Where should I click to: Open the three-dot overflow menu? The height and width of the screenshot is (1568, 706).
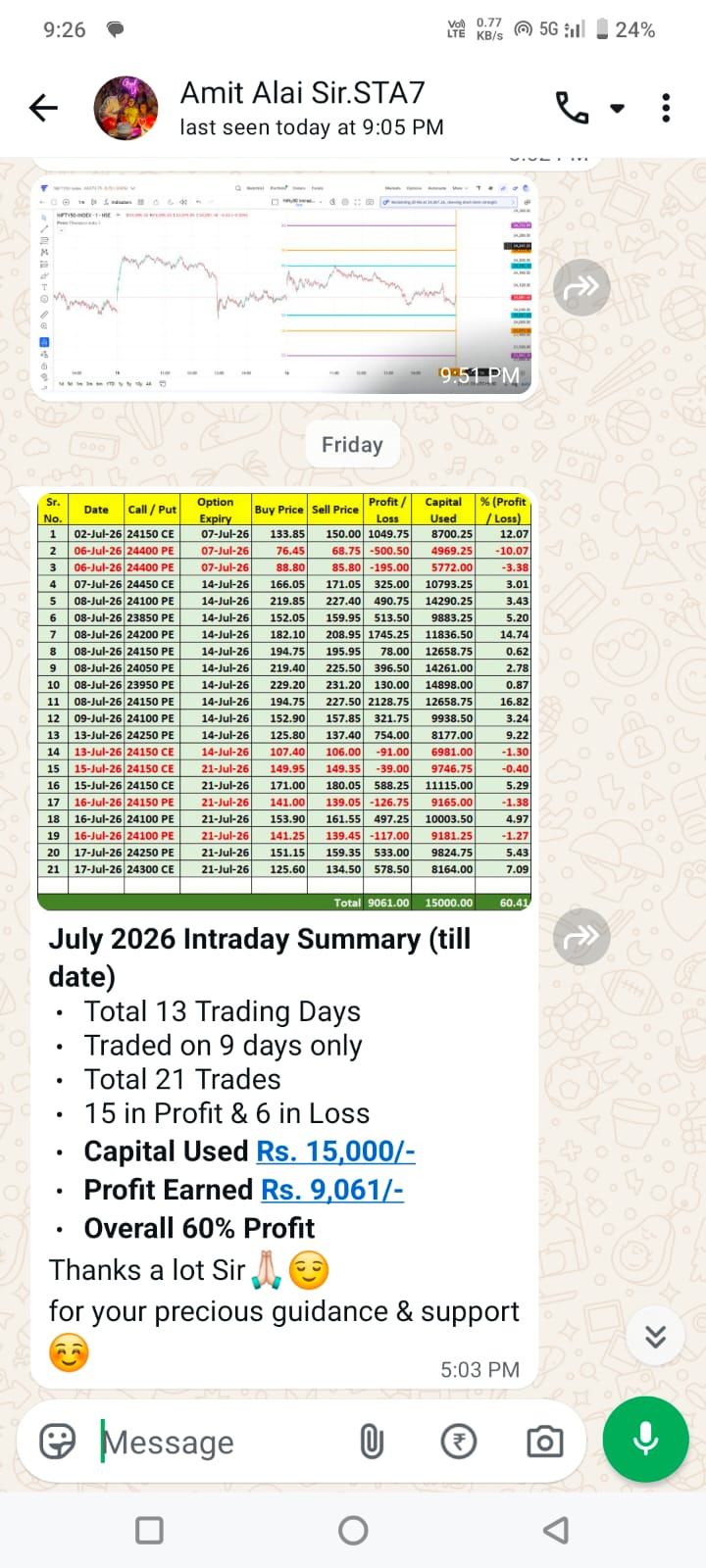click(x=666, y=108)
